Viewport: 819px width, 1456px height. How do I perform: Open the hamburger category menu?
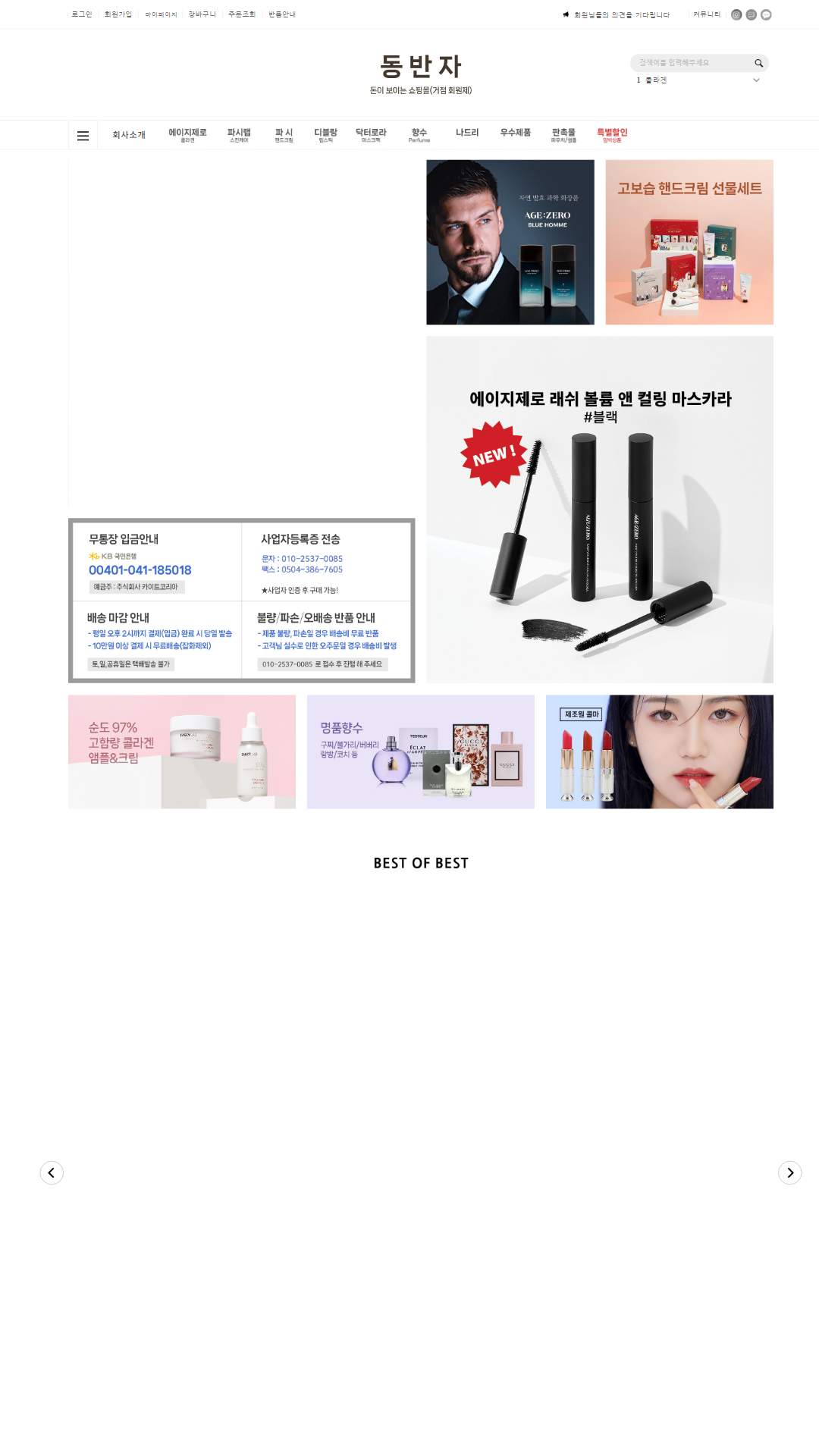coord(83,136)
